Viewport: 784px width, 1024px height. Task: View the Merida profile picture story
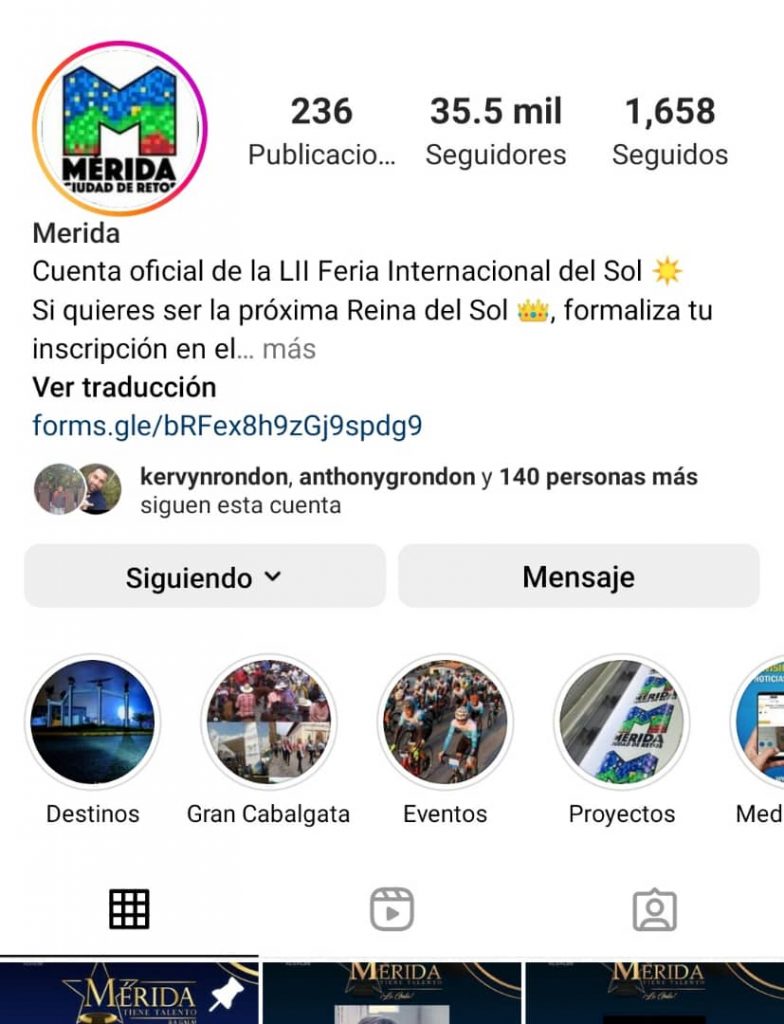point(119,128)
